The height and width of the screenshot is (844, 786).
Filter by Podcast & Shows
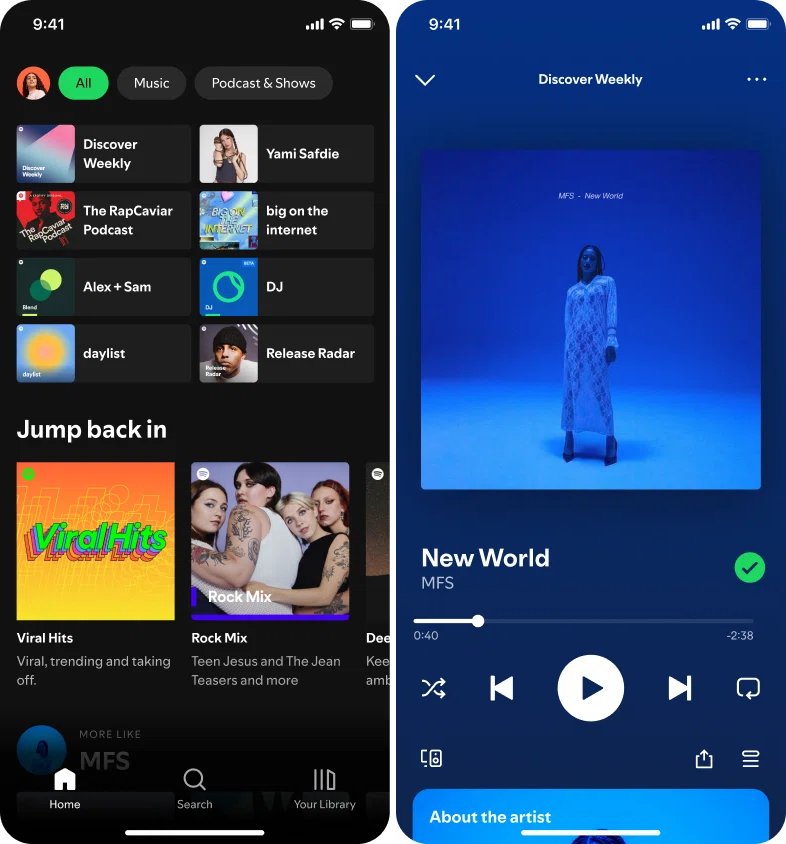(263, 83)
